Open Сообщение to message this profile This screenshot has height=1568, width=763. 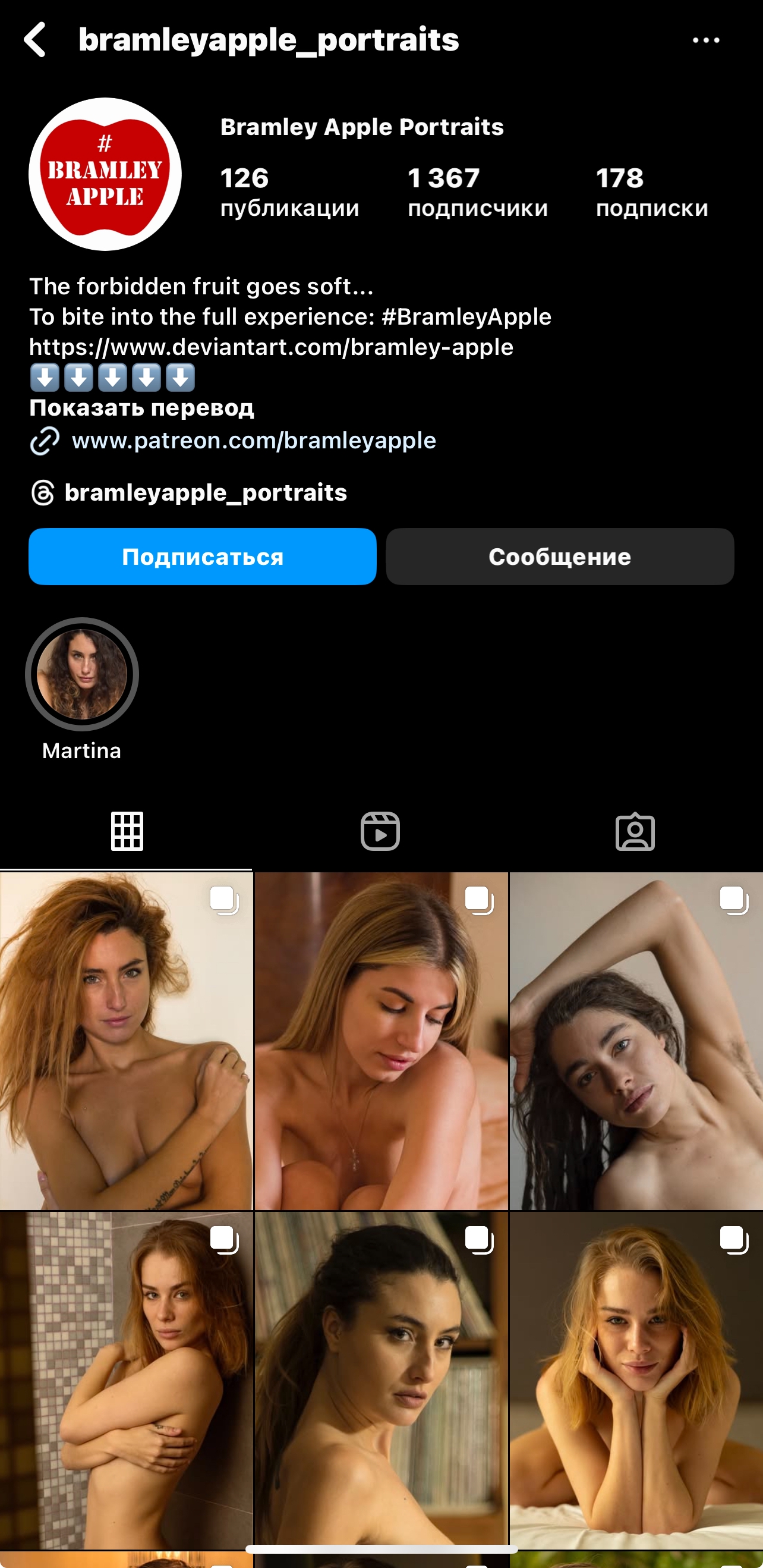click(x=560, y=557)
